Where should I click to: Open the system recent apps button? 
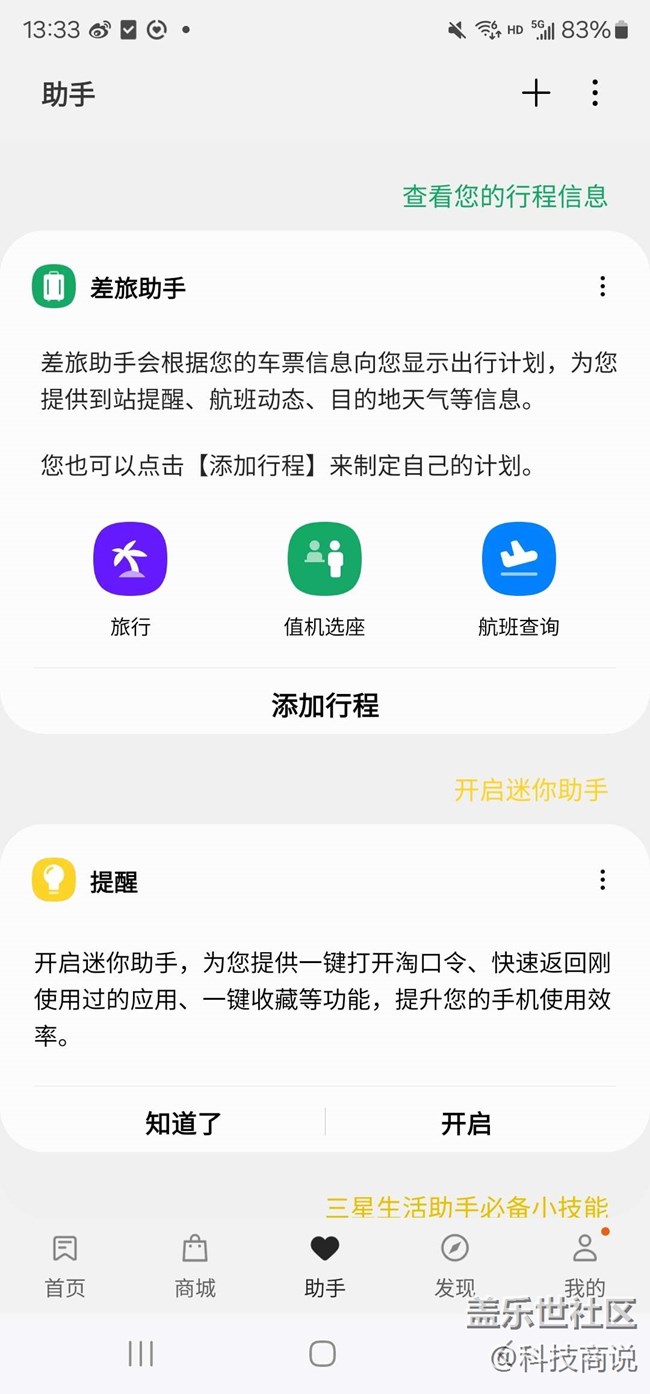[141, 1354]
